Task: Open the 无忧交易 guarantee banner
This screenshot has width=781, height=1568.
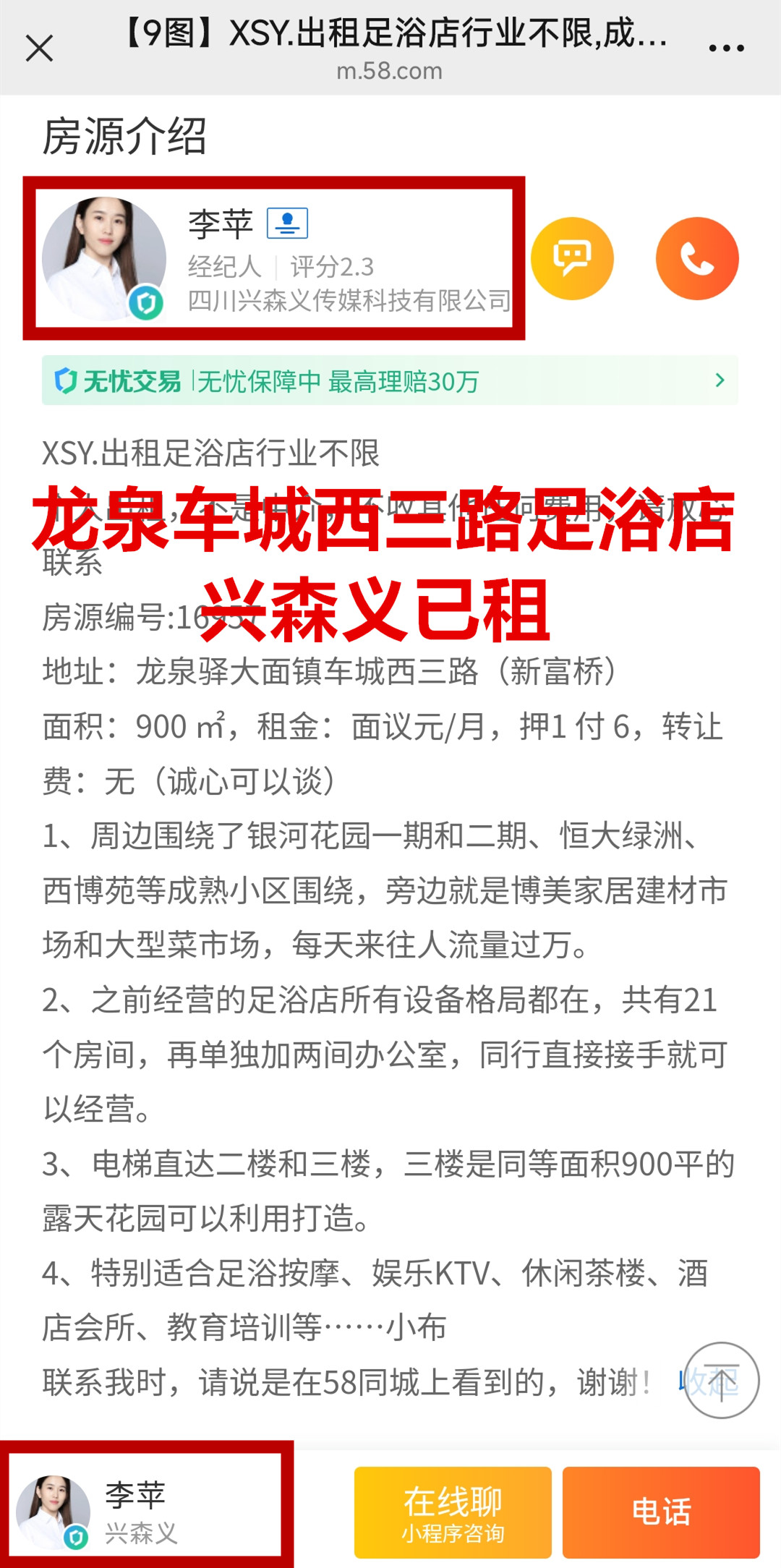Action: click(x=389, y=380)
